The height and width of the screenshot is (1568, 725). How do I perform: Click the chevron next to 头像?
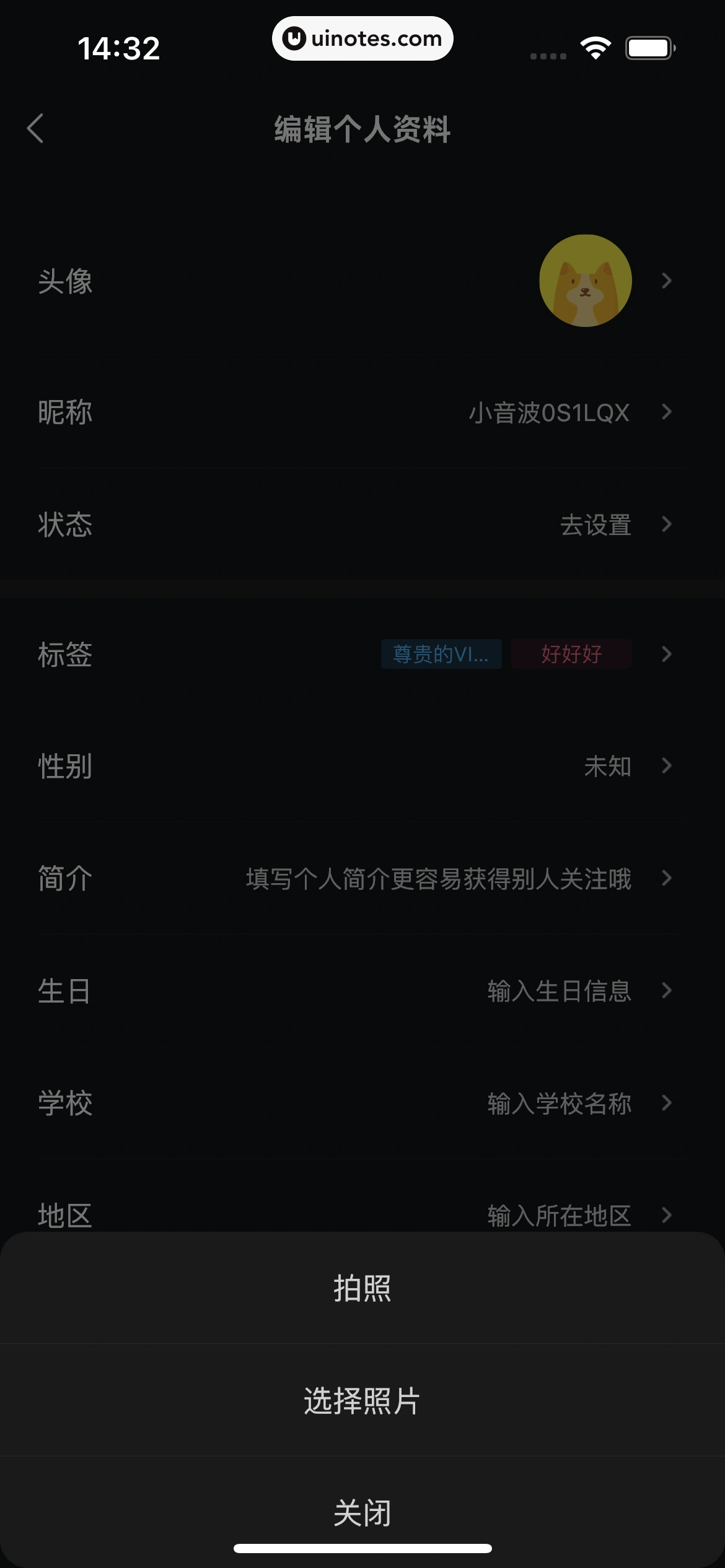pos(666,280)
